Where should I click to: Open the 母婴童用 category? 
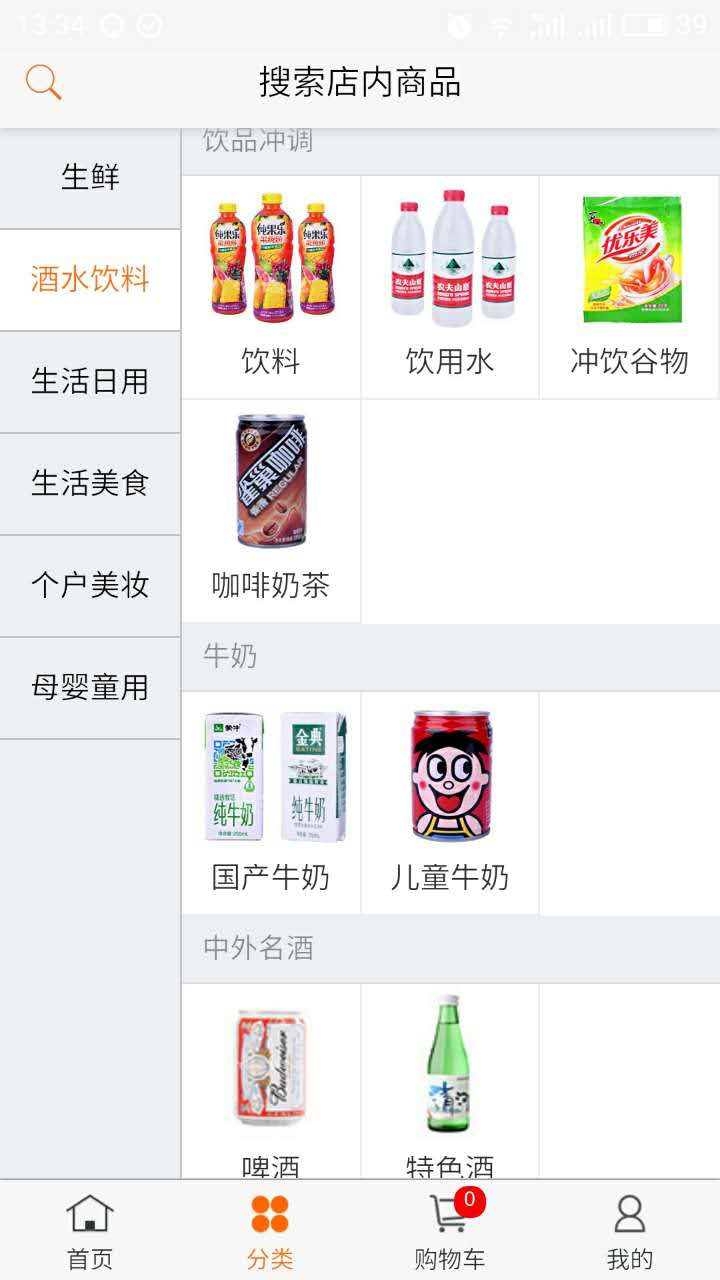90,688
